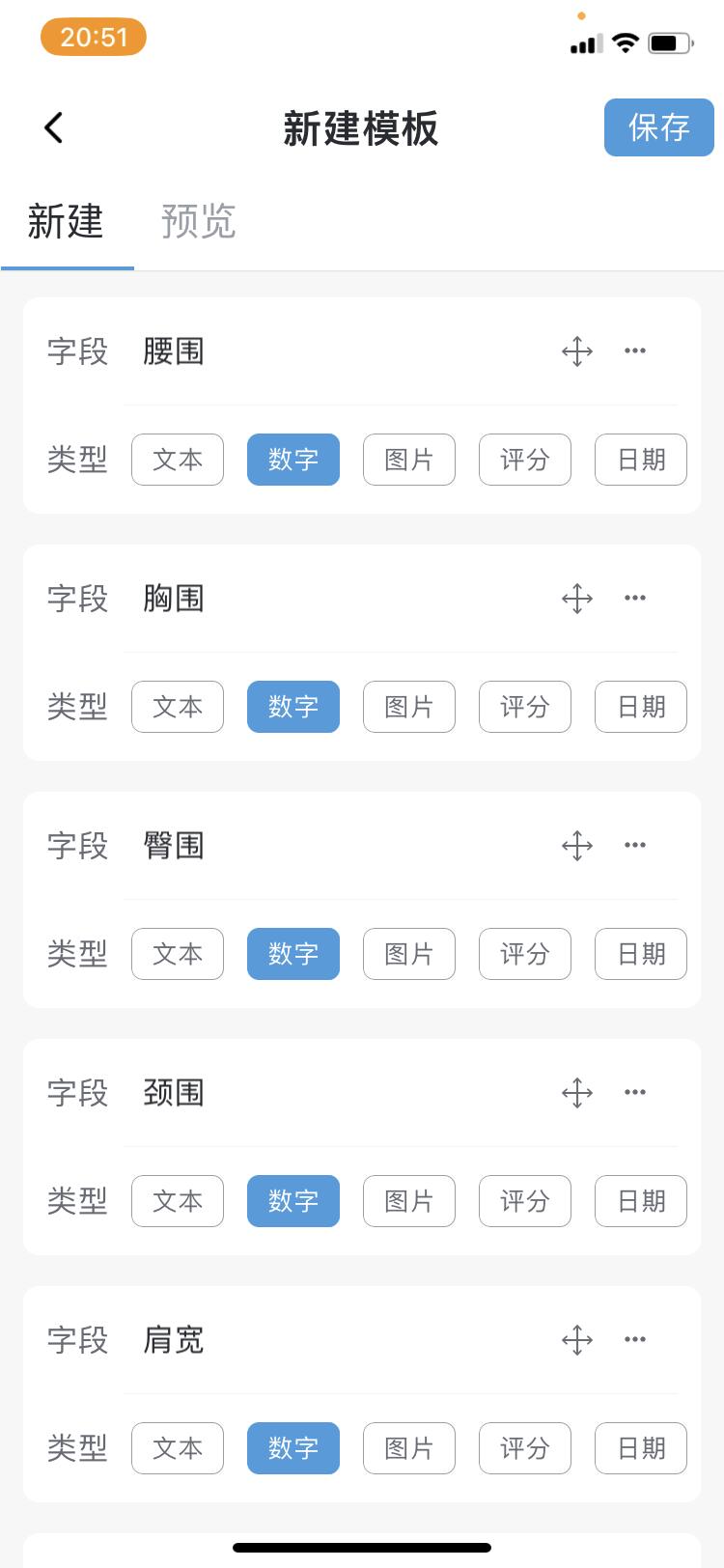The image size is (724, 1568).
Task: Open the more options for 臀围
Action: point(634,846)
